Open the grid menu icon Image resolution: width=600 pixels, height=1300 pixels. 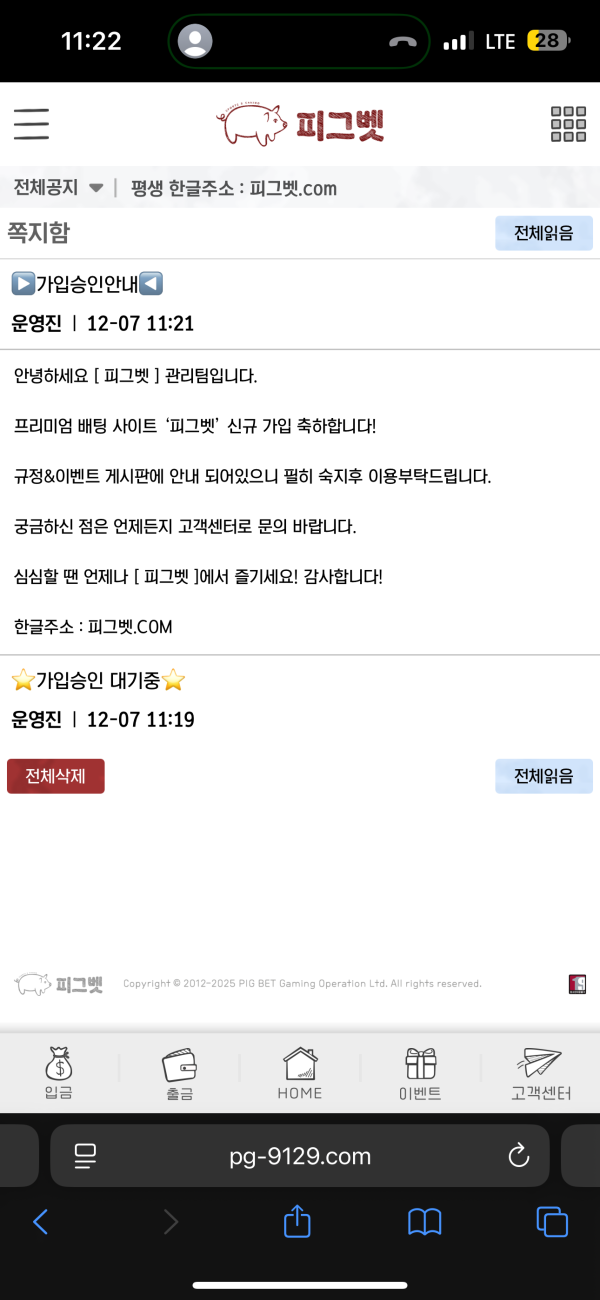pos(568,124)
